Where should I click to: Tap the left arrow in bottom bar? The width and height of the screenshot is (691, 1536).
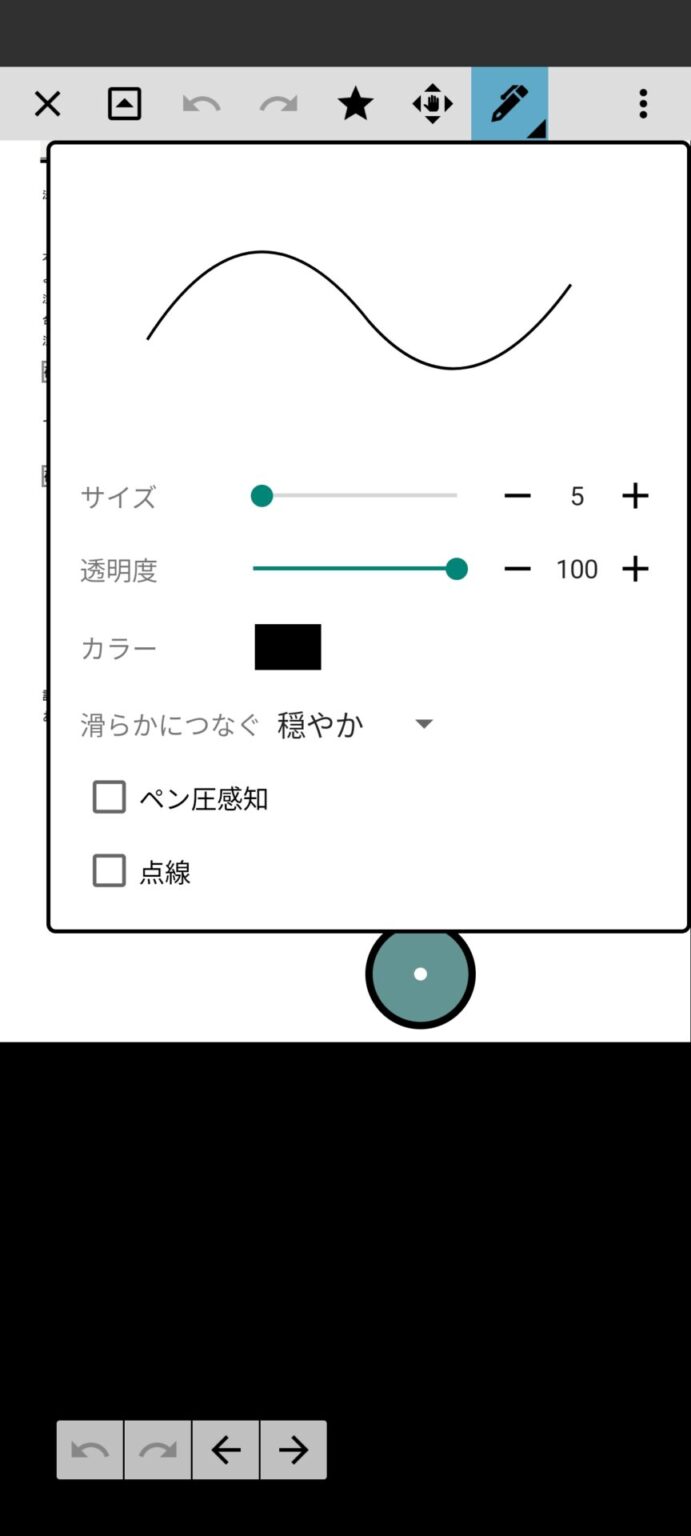click(x=226, y=1450)
